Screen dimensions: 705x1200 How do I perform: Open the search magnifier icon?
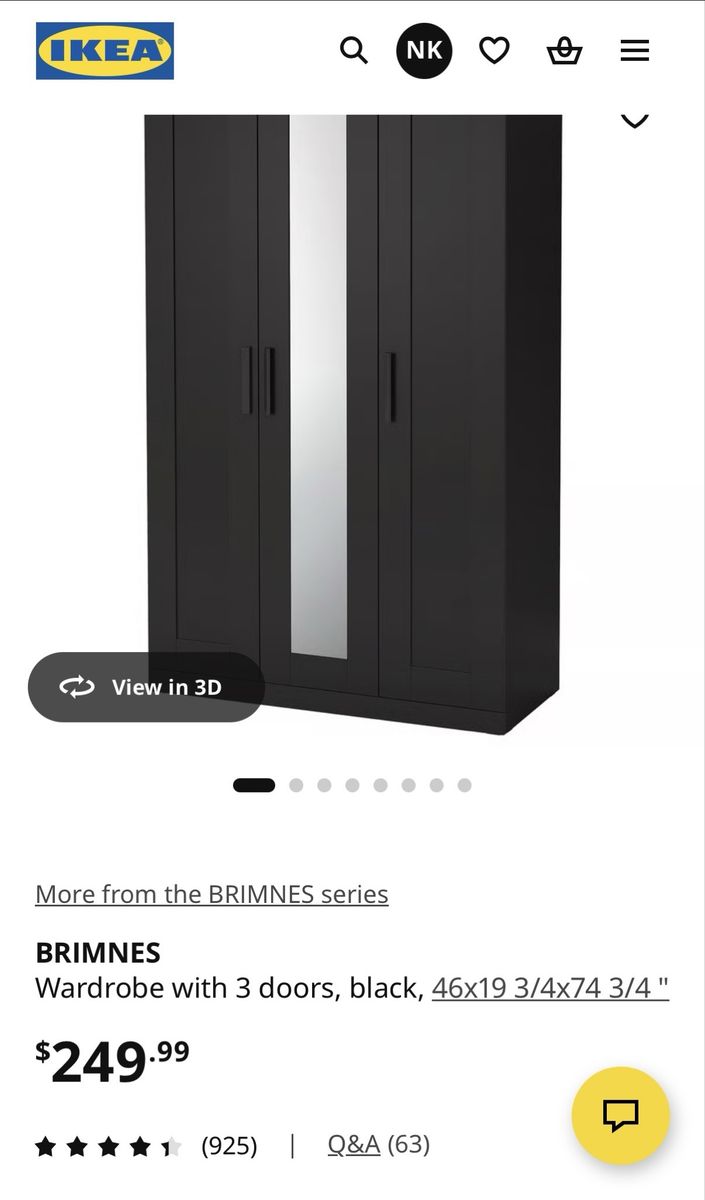coord(353,50)
